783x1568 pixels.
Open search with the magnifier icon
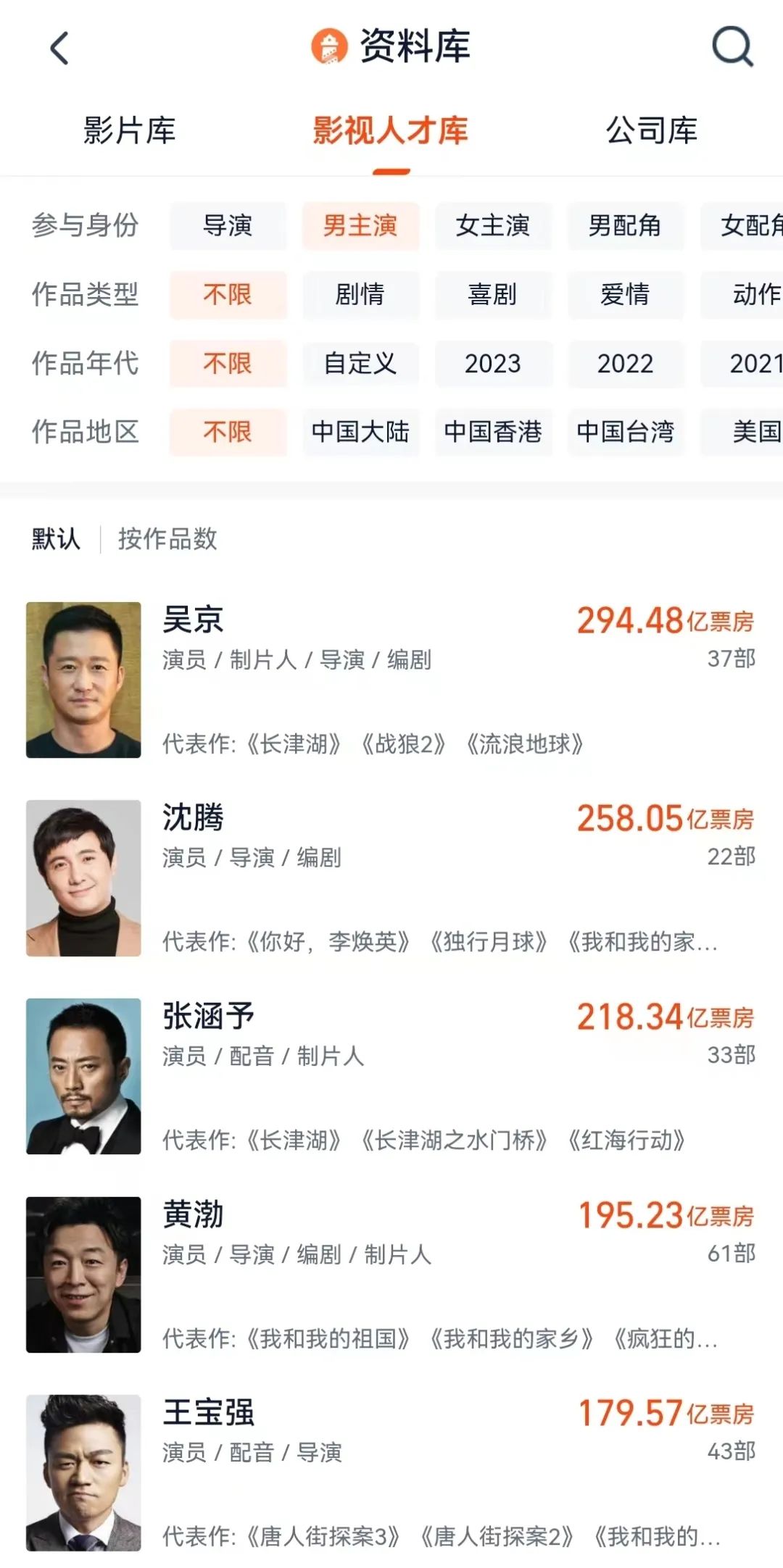(x=733, y=47)
